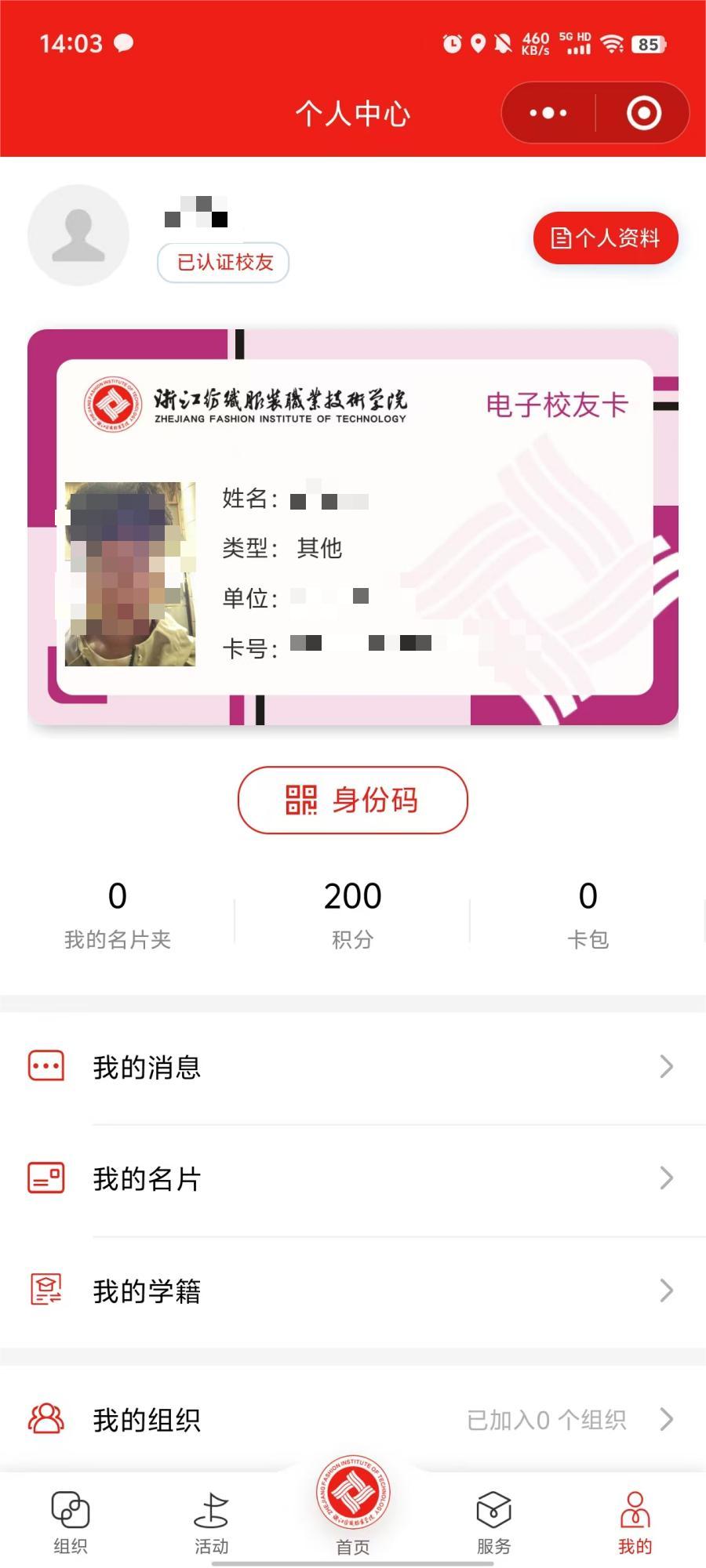
Task: Tap the profile avatar picture
Action: 78,235
